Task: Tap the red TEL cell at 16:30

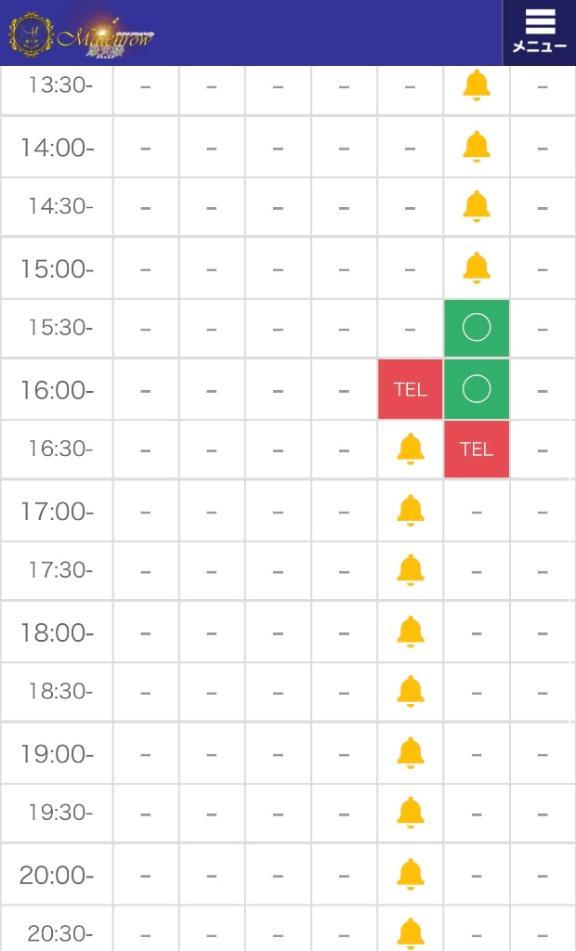Action: (x=477, y=449)
